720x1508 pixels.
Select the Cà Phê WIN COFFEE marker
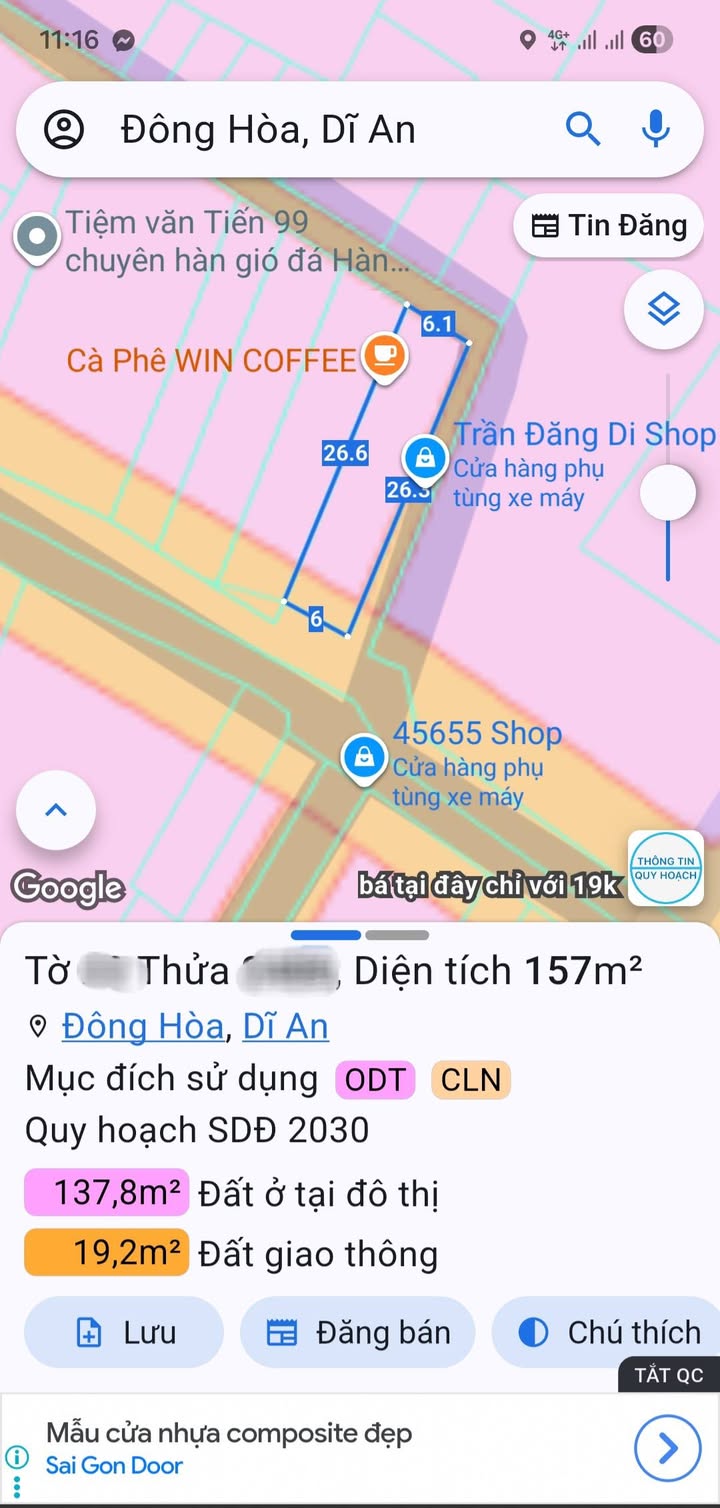coord(384,355)
